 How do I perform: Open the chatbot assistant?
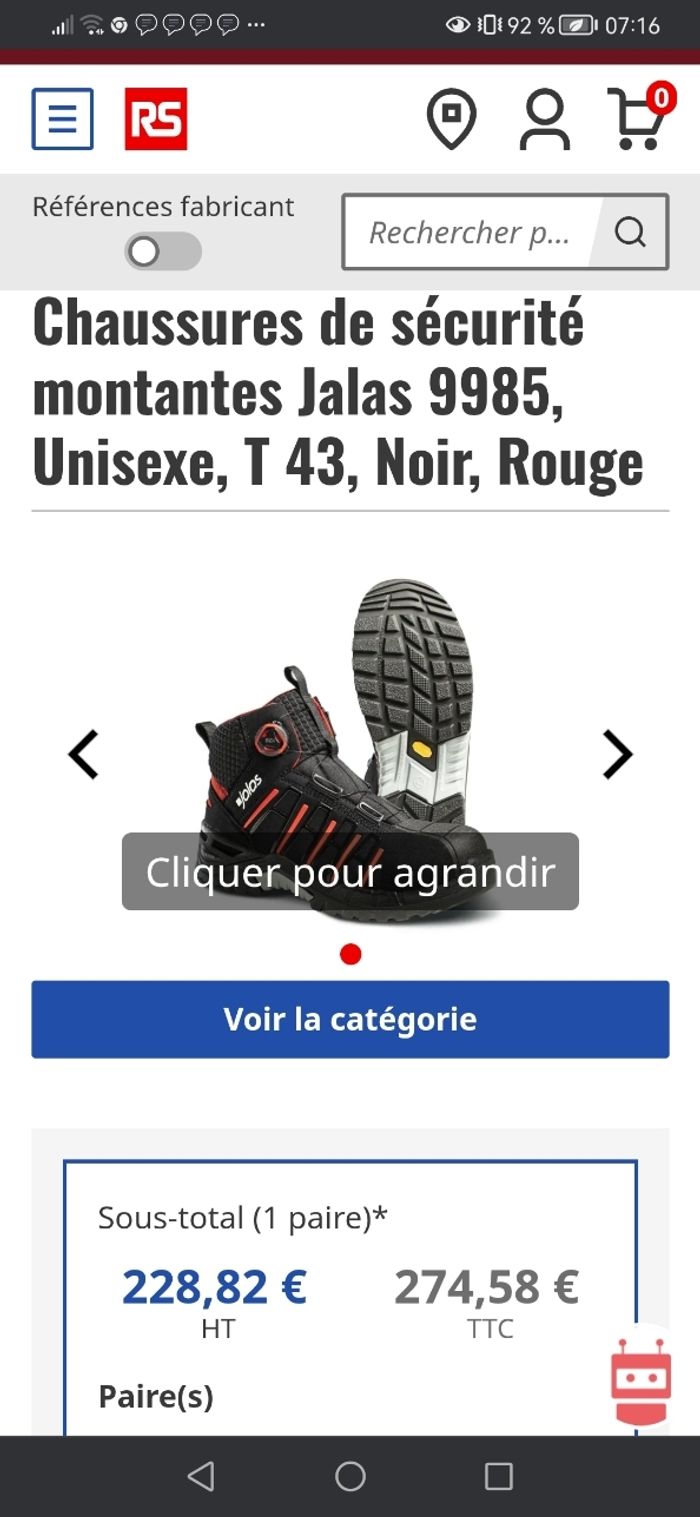click(641, 1380)
